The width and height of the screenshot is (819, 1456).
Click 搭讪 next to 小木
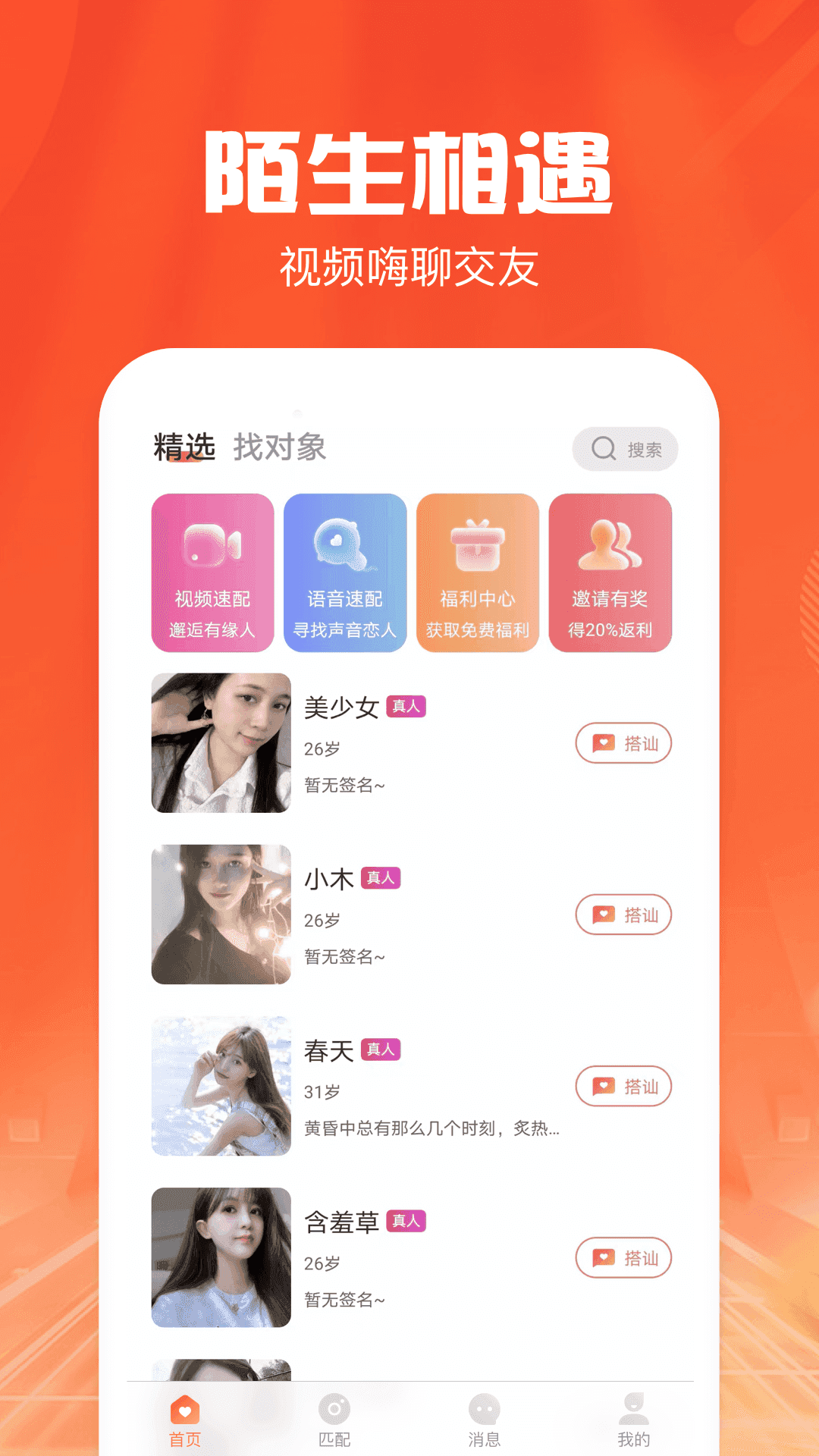coord(623,915)
